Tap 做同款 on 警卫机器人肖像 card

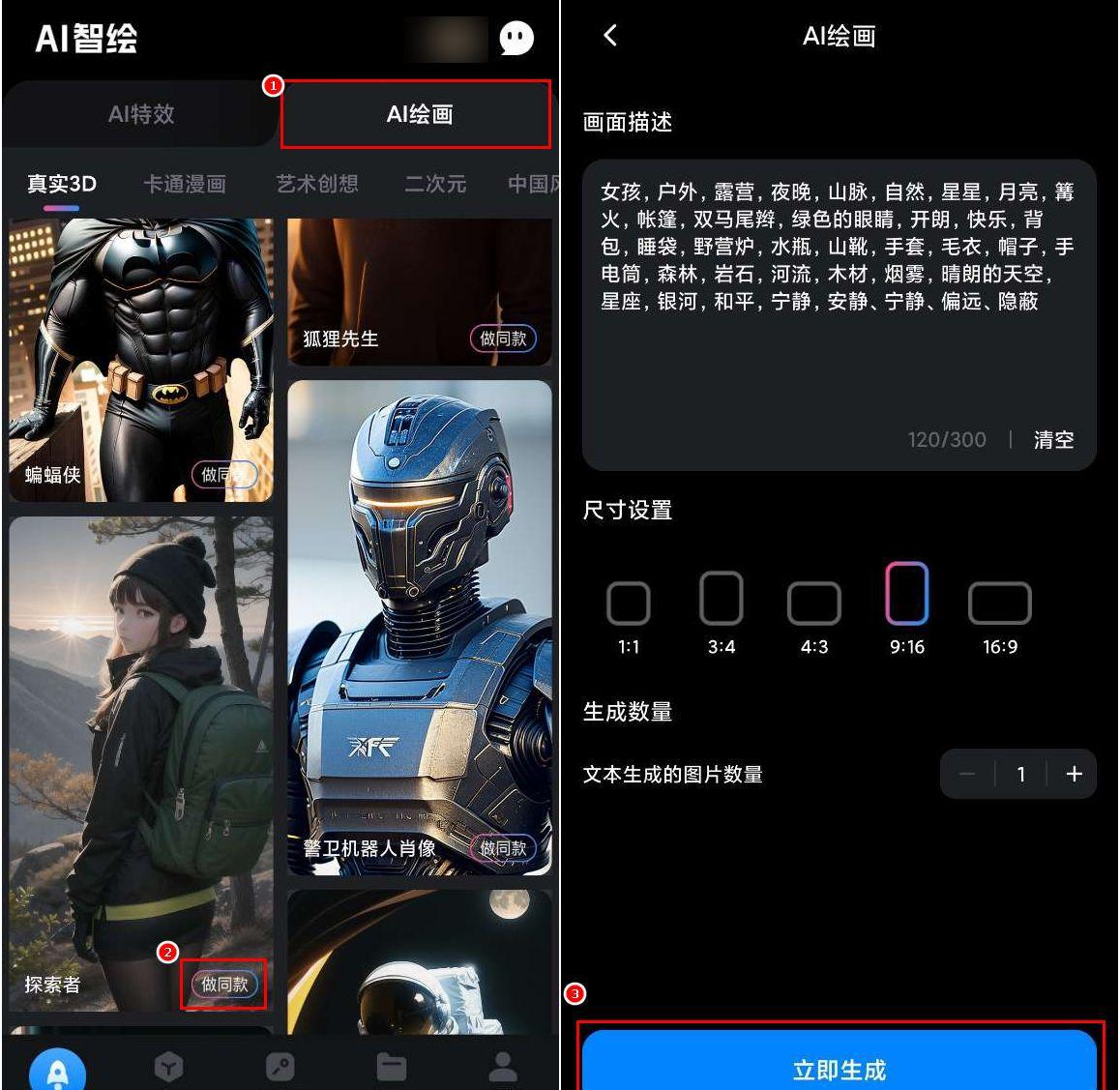click(x=503, y=848)
